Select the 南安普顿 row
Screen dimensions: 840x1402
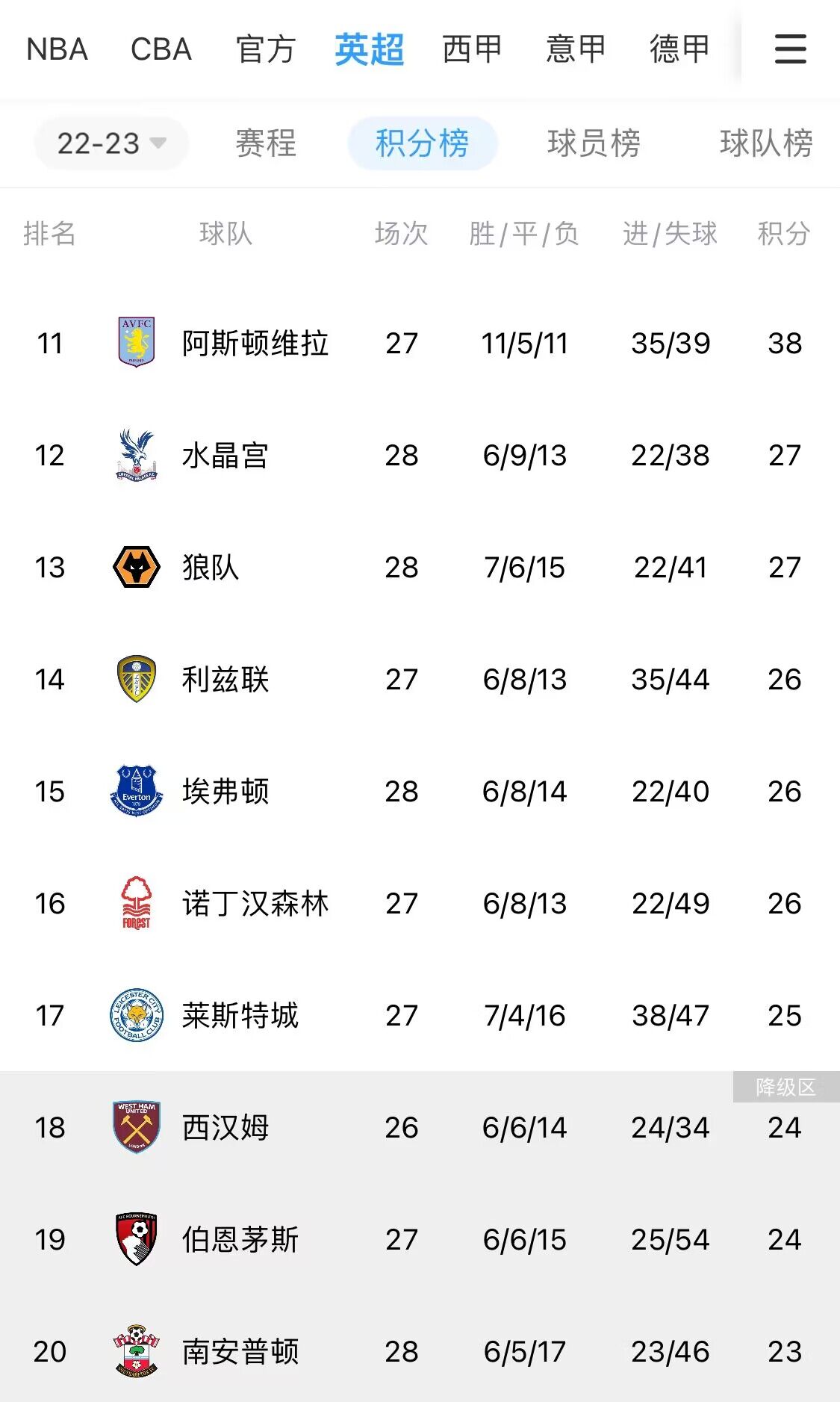(x=240, y=1352)
